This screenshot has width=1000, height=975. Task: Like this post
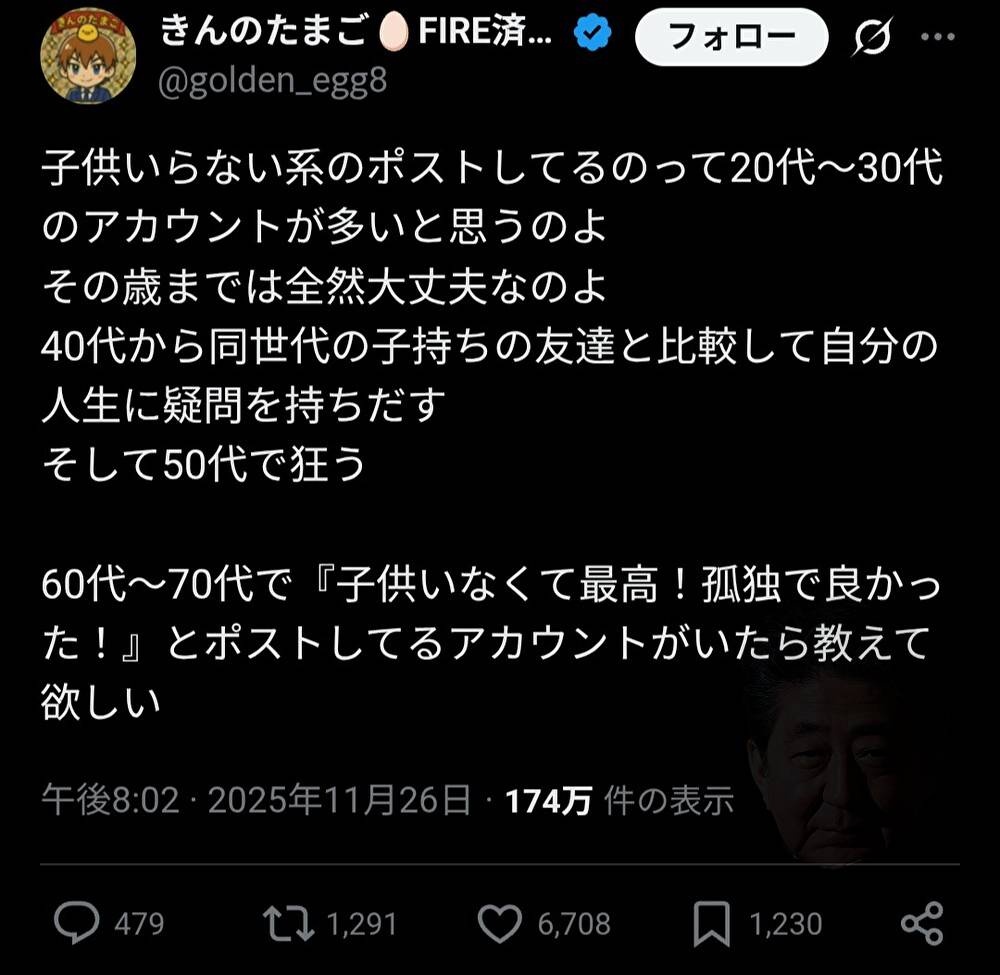point(498,923)
